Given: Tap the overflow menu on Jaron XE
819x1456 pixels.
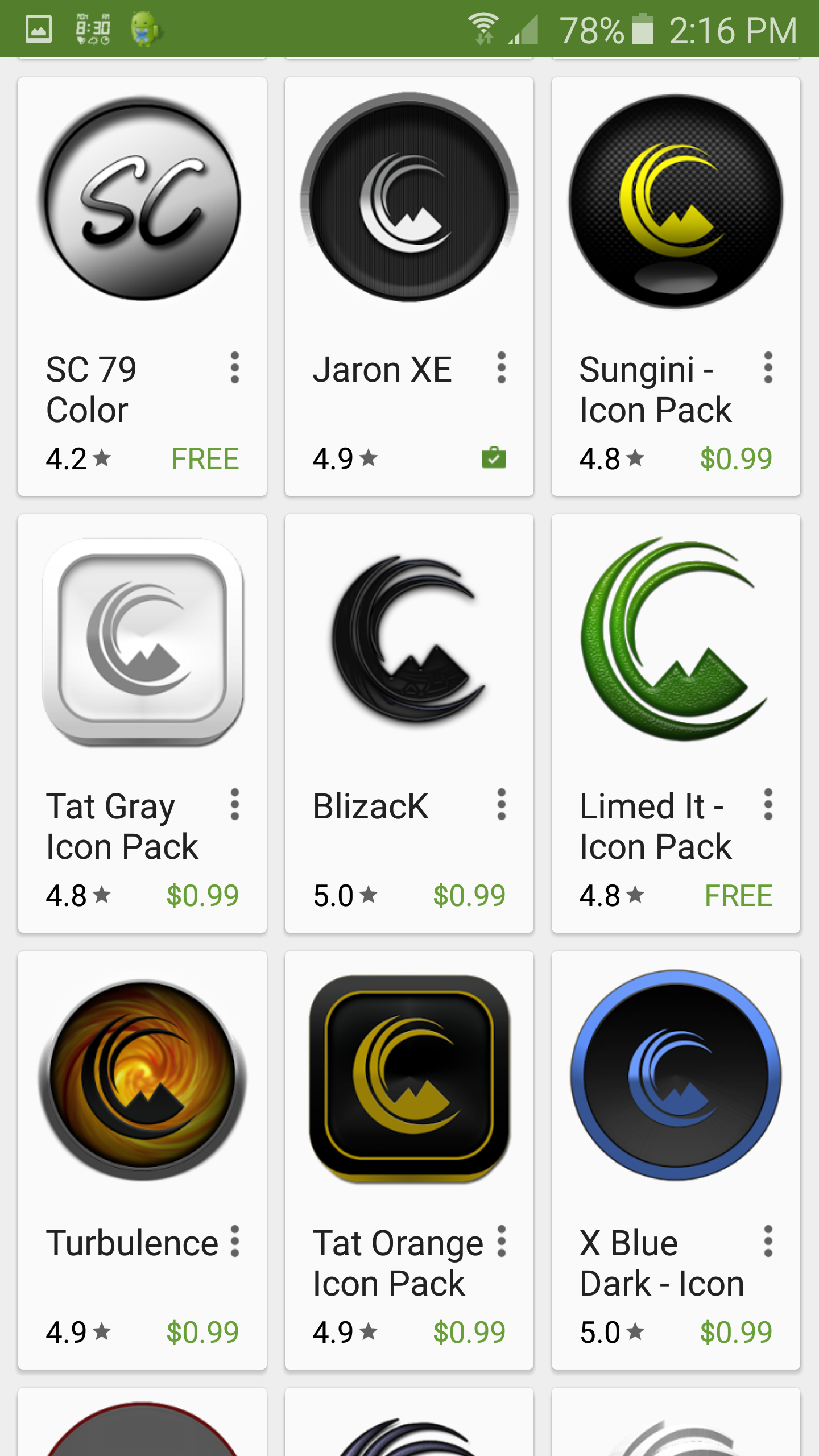Looking at the screenshot, I should [x=501, y=368].
